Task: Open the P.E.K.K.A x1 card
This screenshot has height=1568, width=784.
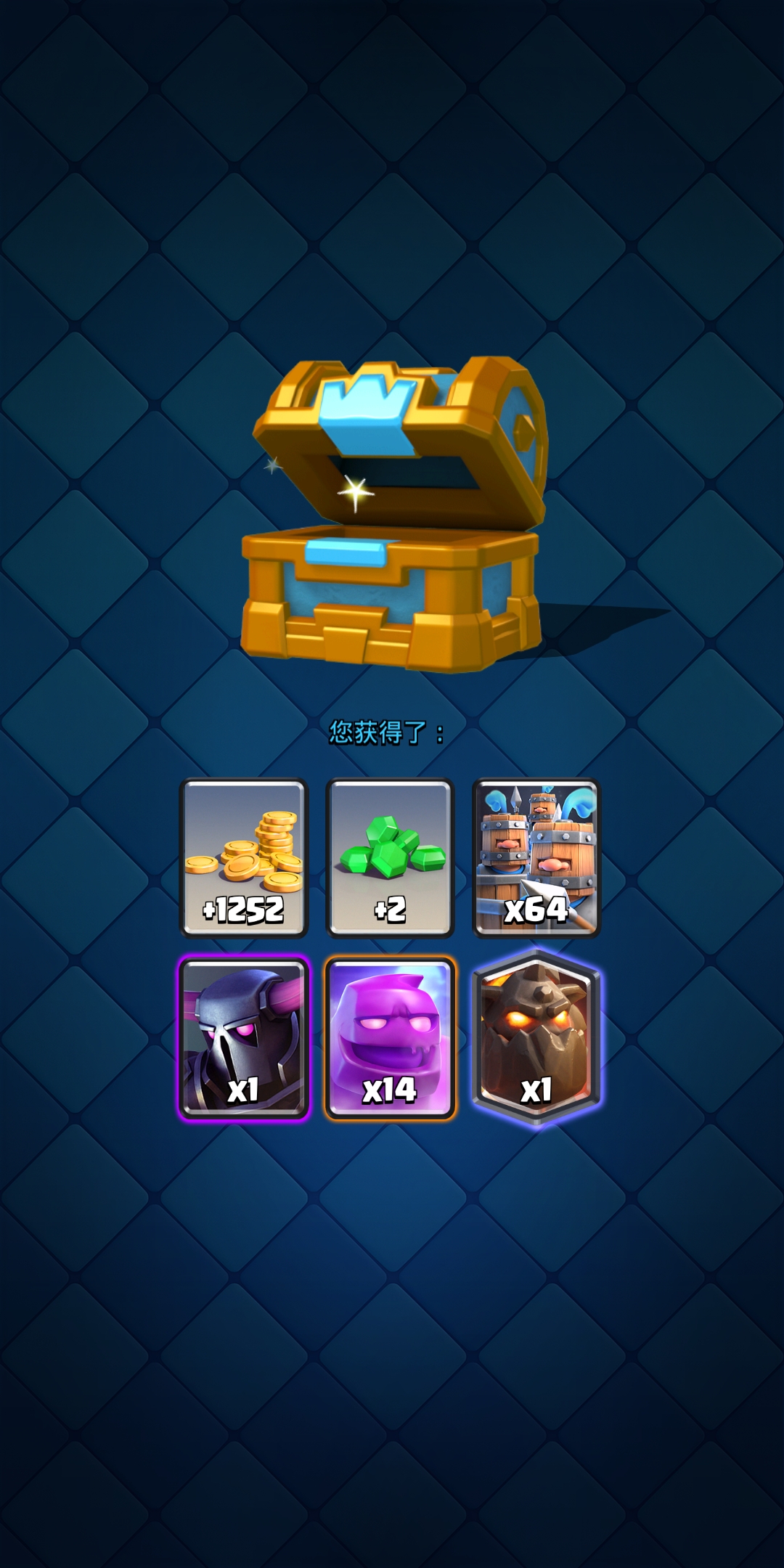Action: coord(244,1038)
